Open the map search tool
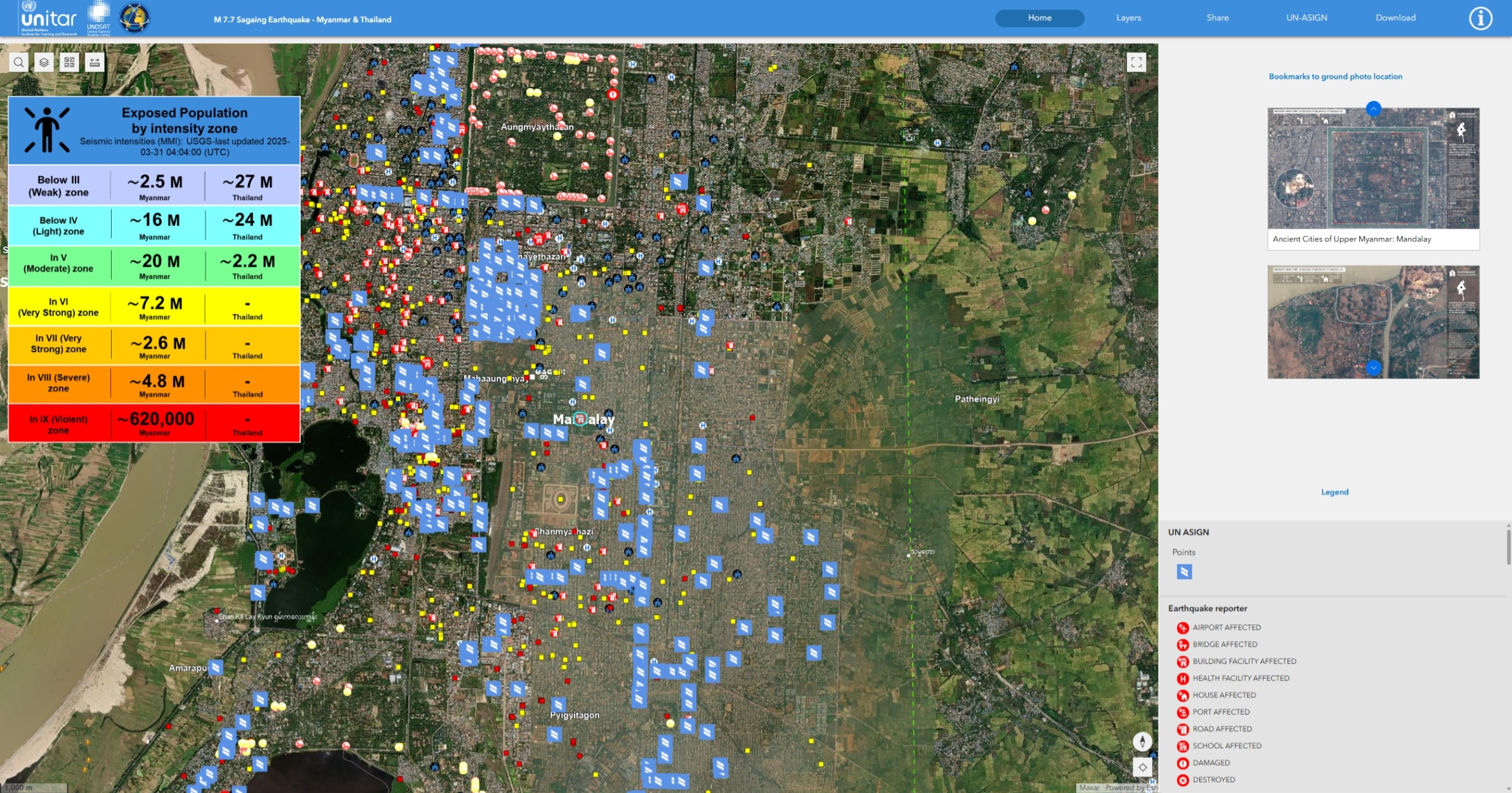Screen dimensions: 1512x793 pos(19,62)
